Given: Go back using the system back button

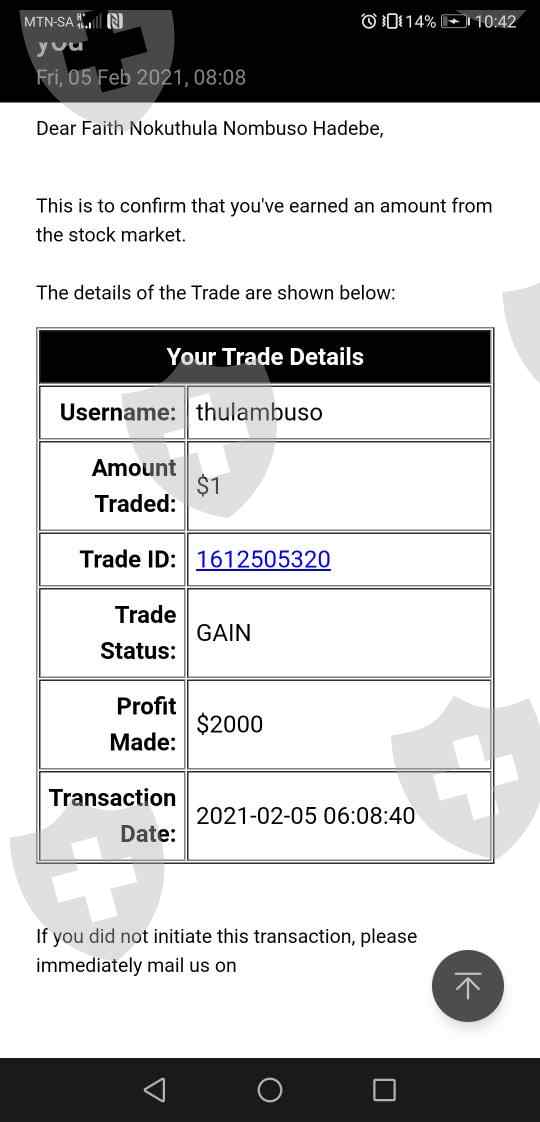Looking at the screenshot, I should coord(154,1090).
